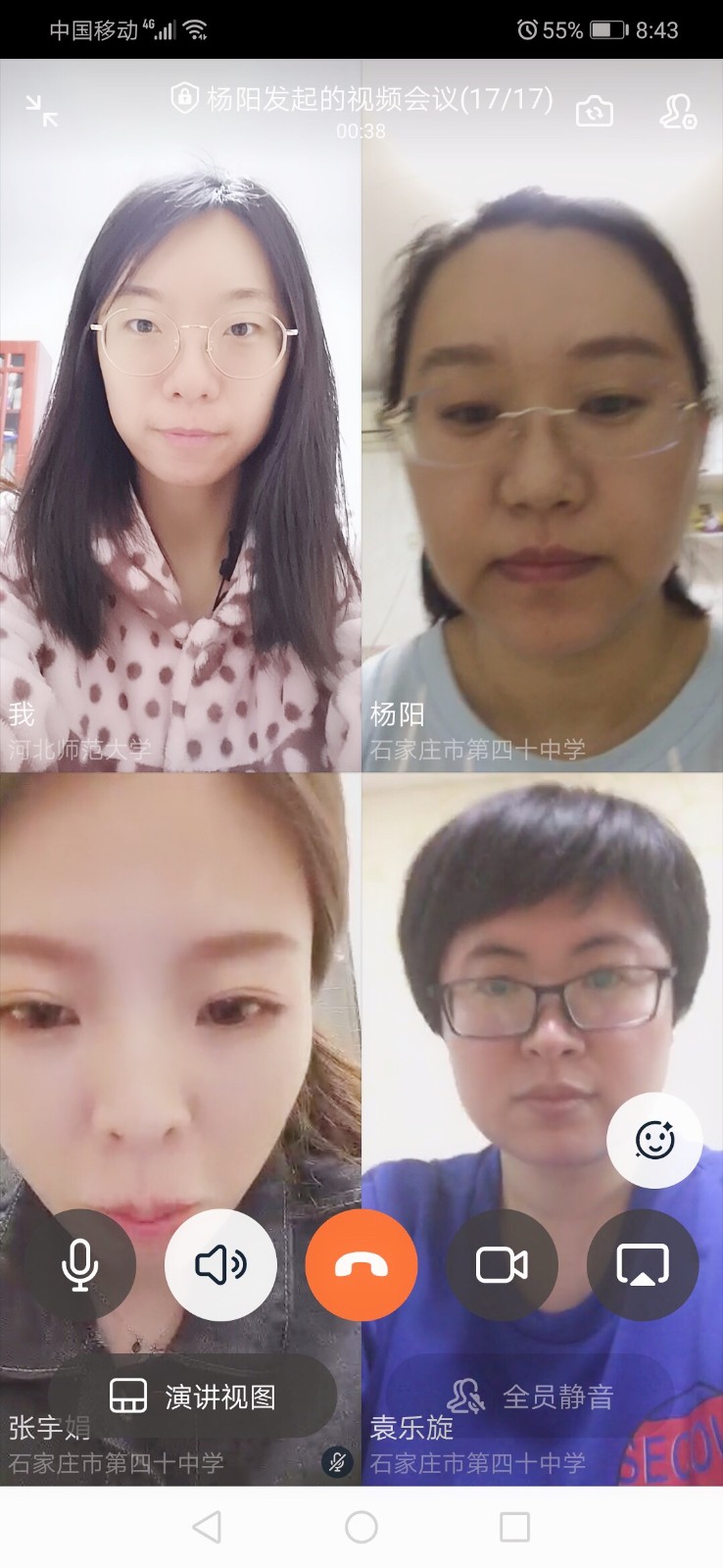Open recent apps overview
This screenshot has width=723, height=1568.
coord(514,1527)
